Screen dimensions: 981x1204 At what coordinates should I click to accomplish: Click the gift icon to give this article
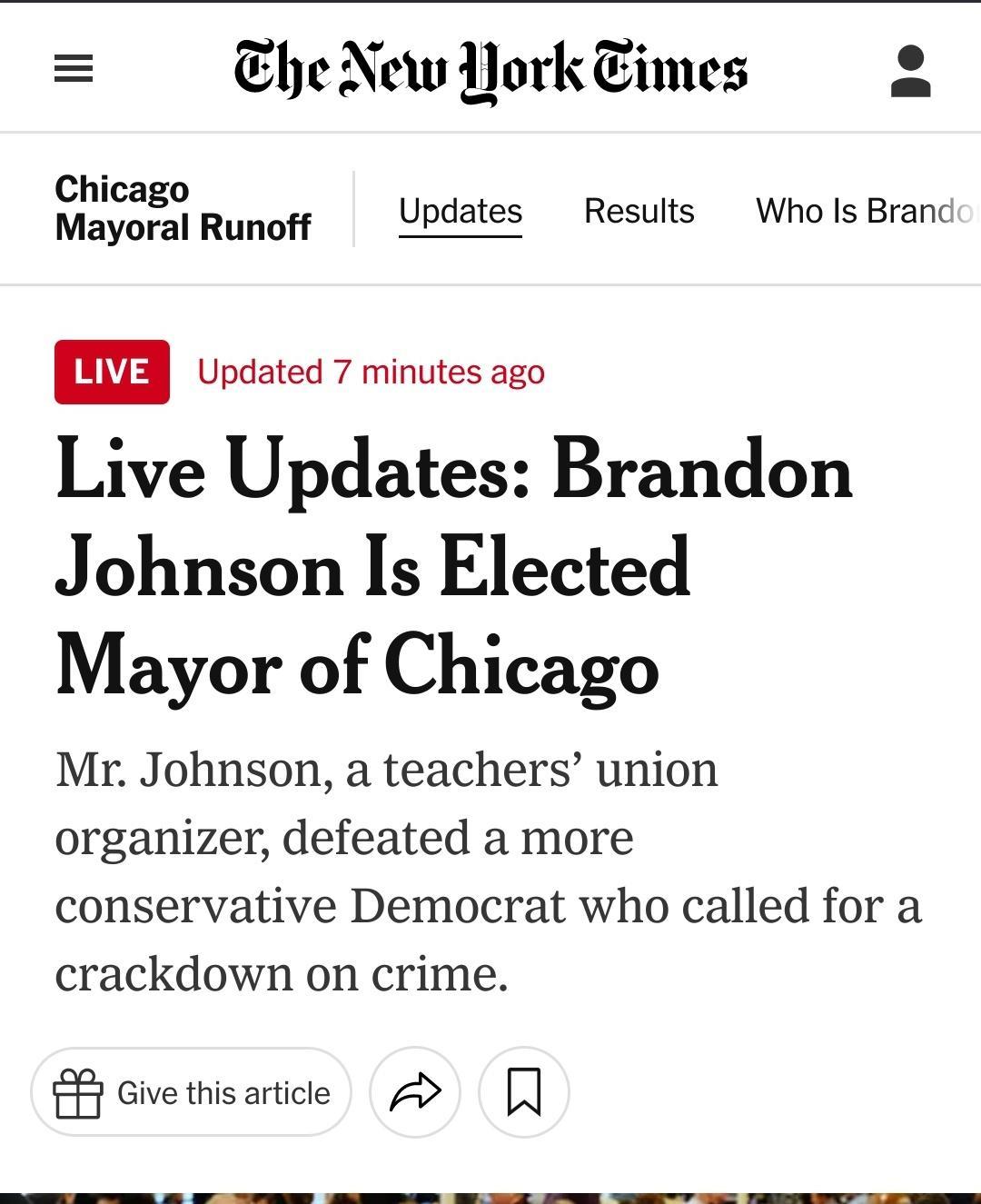pos(80,1092)
